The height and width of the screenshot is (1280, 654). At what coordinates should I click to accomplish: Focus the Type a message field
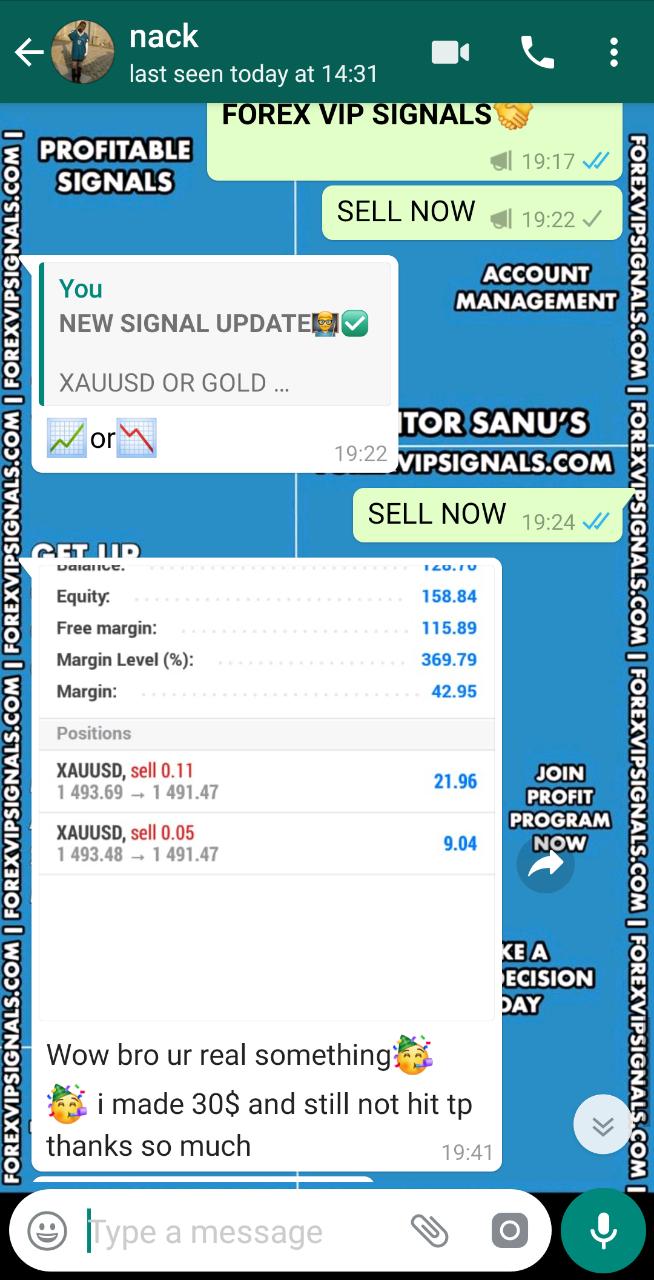click(x=240, y=1231)
